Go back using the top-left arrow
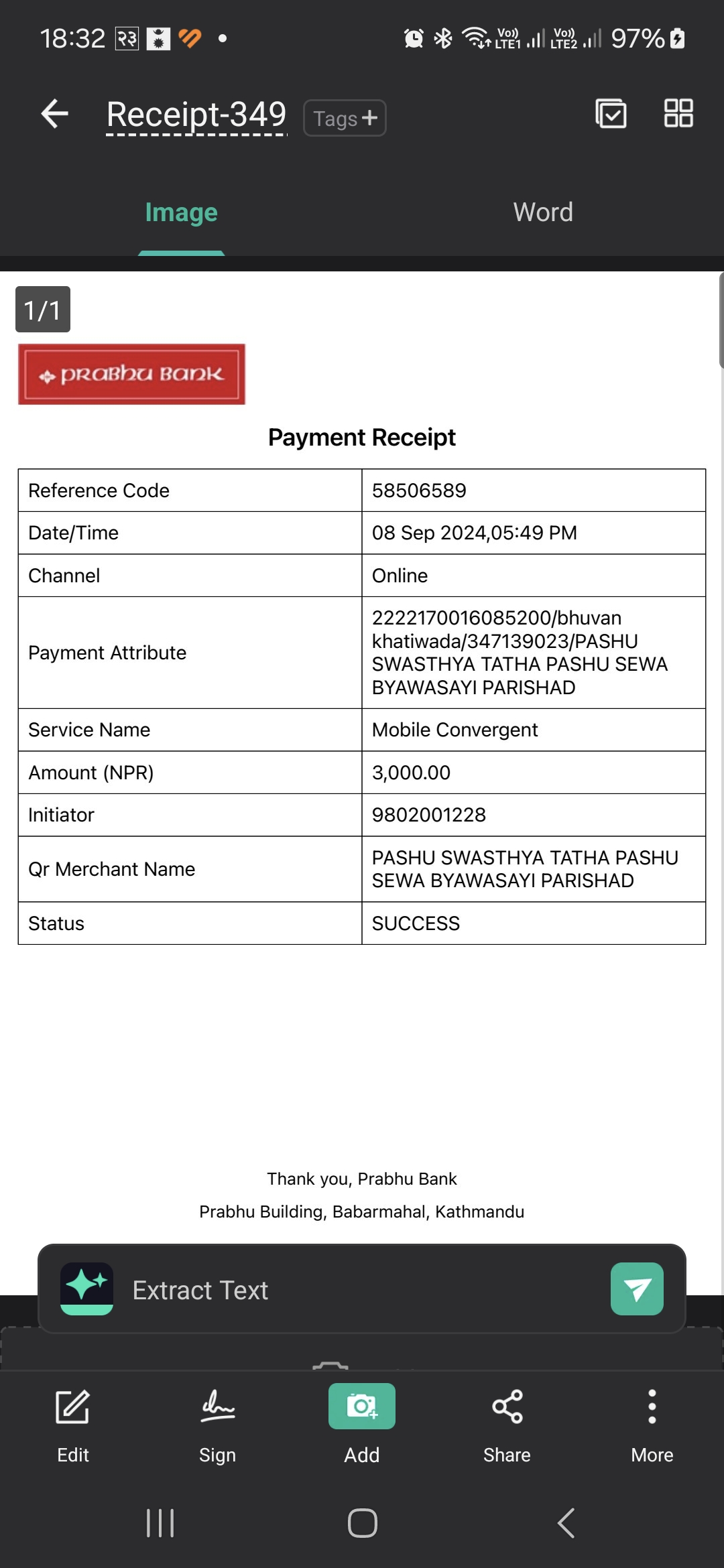The width and height of the screenshot is (724, 1568). point(54,113)
